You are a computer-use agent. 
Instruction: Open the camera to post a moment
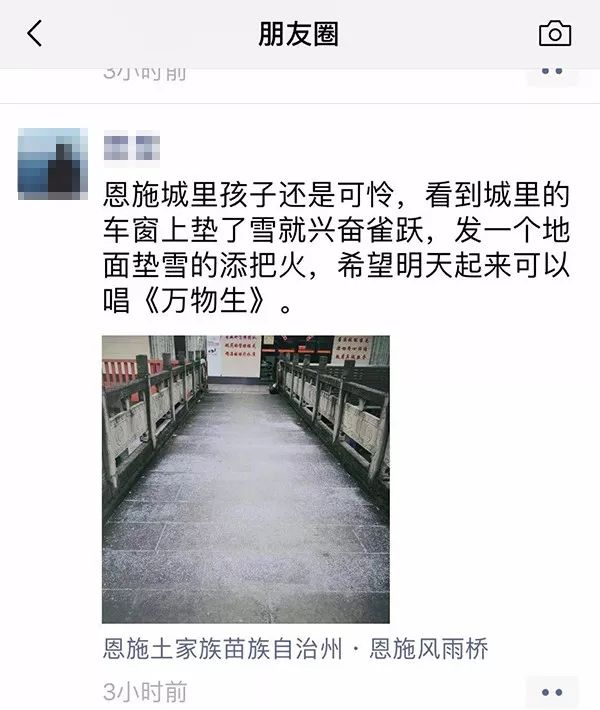point(554,34)
